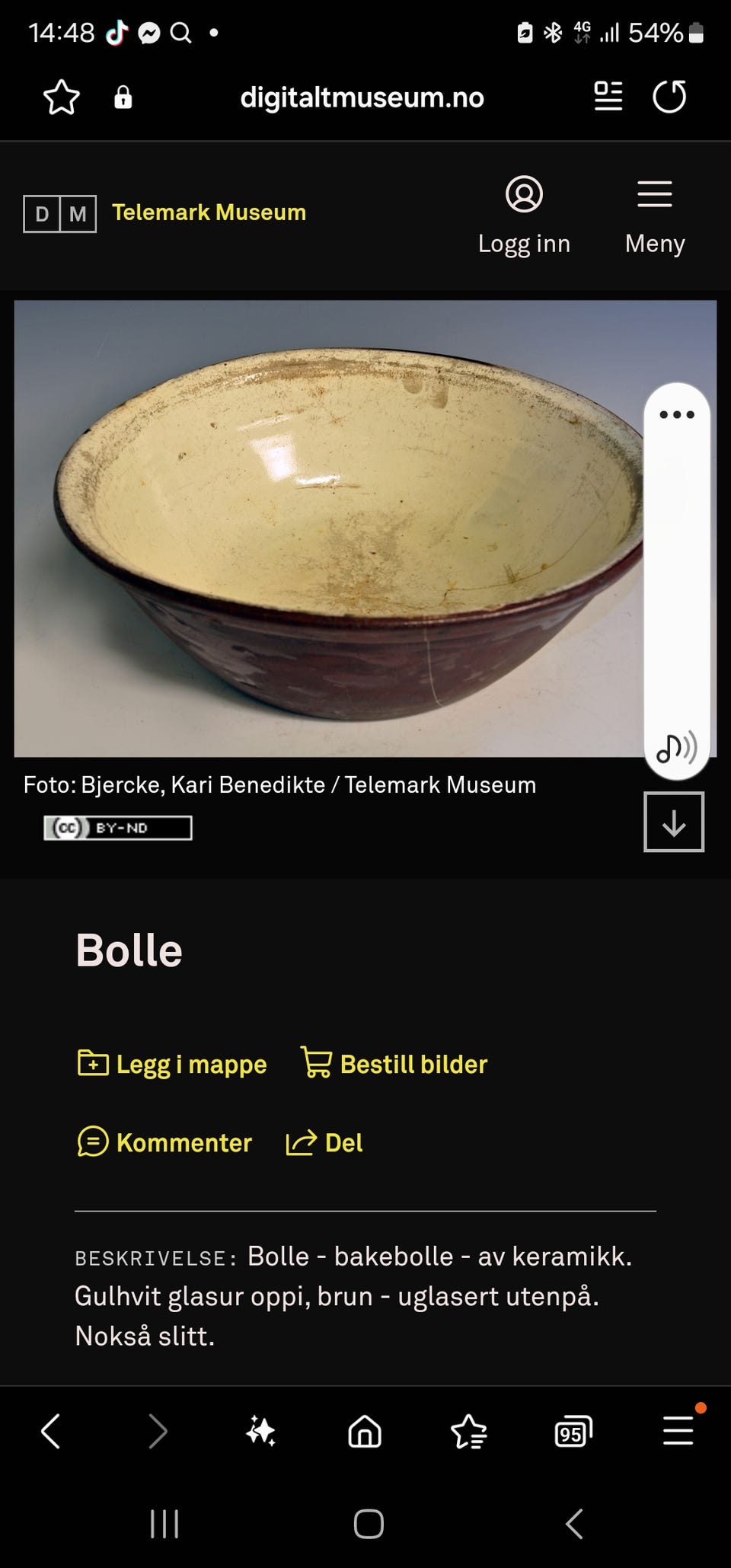Click the Kommenter speech bubble icon

(x=91, y=1142)
